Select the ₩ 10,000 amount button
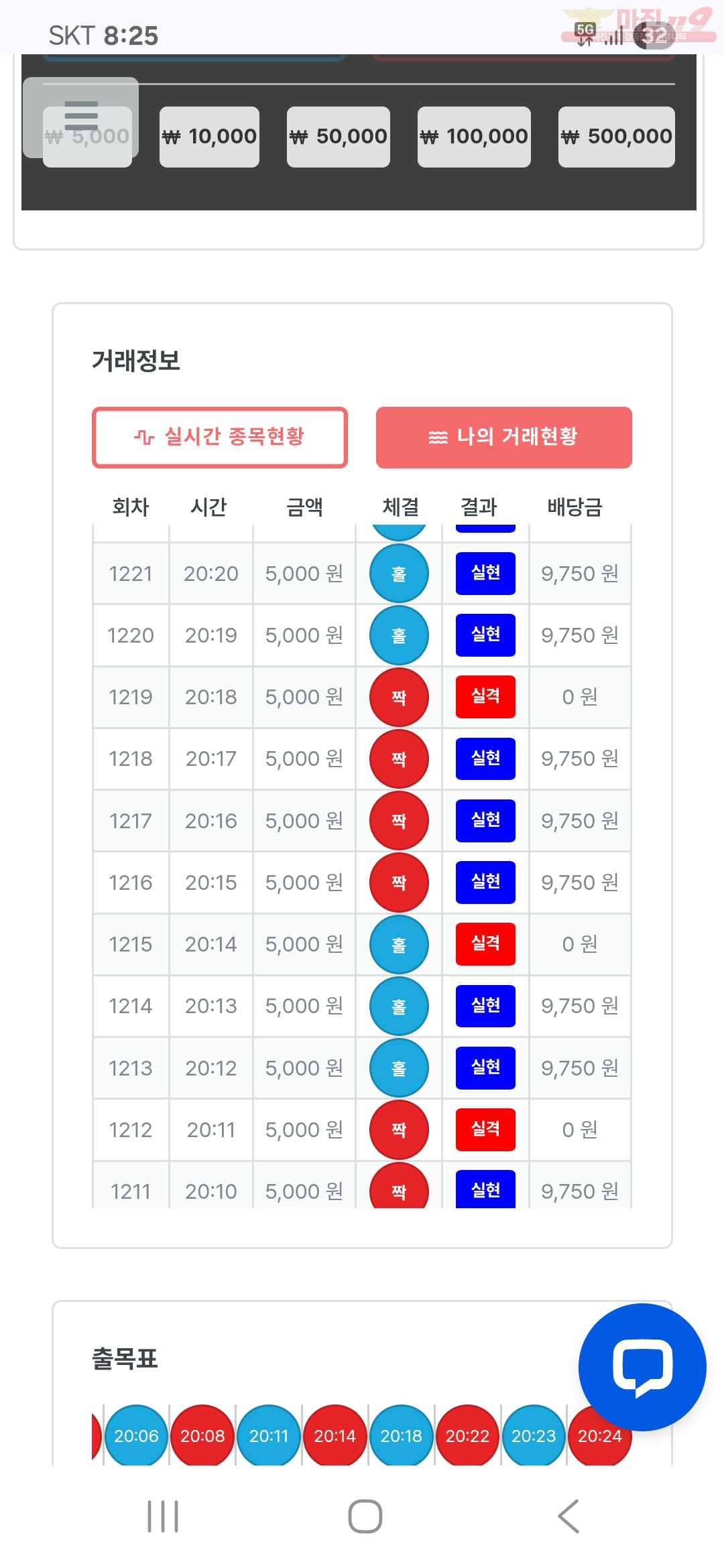The height and width of the screenshot is (1568, 724). 209,137
